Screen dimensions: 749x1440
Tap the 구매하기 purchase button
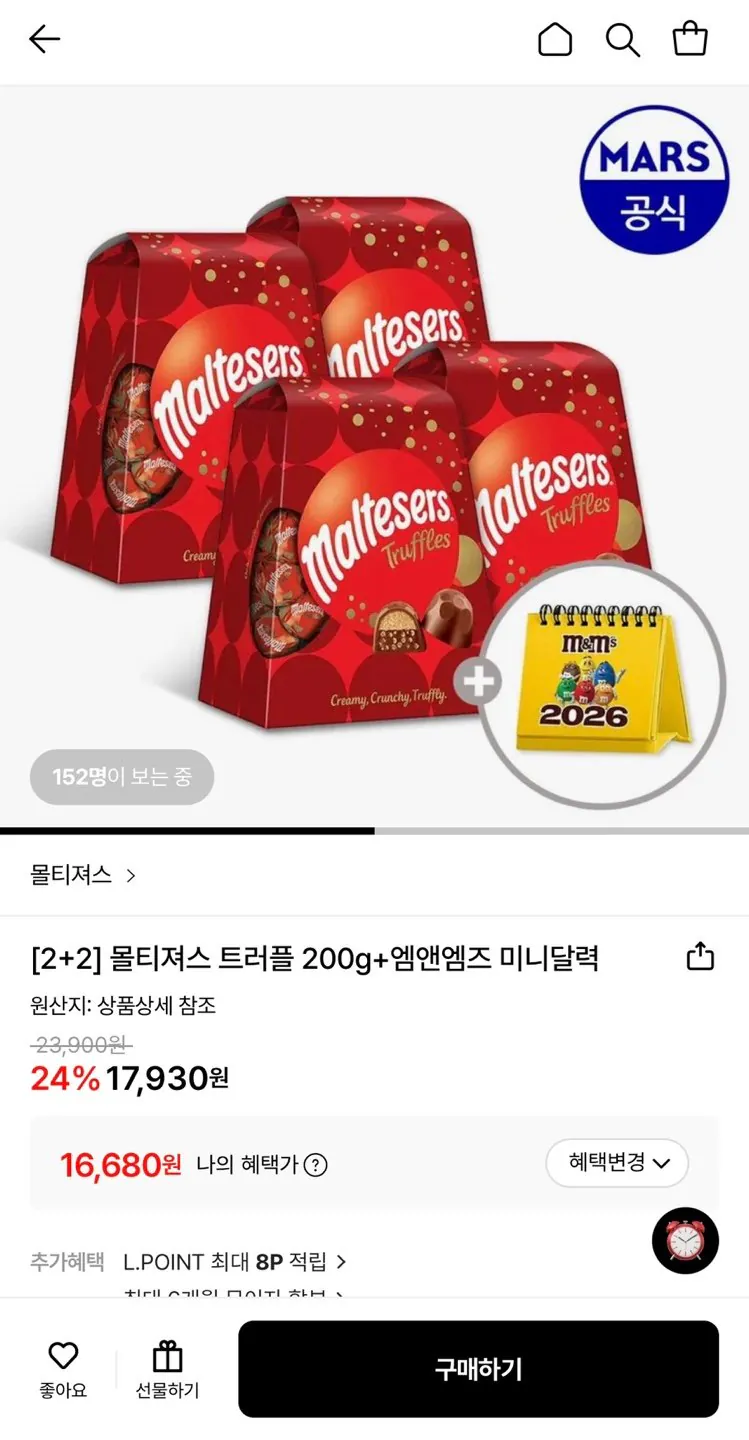478,1369
